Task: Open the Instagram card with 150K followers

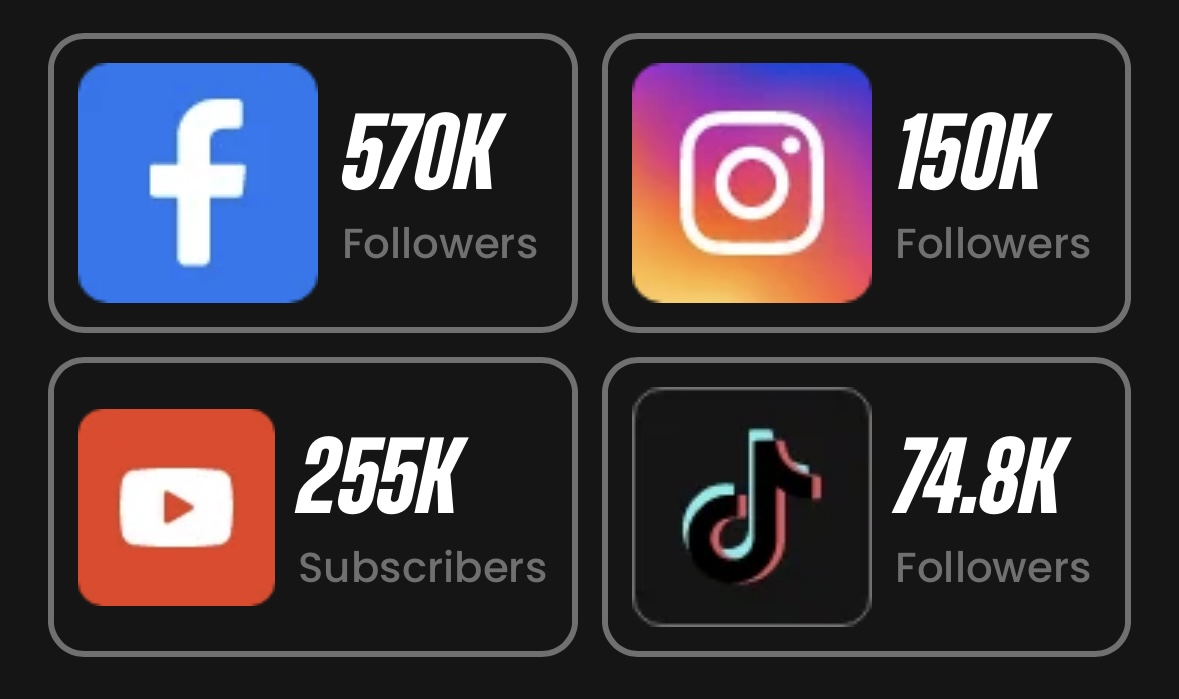Action: pos(866,183)
